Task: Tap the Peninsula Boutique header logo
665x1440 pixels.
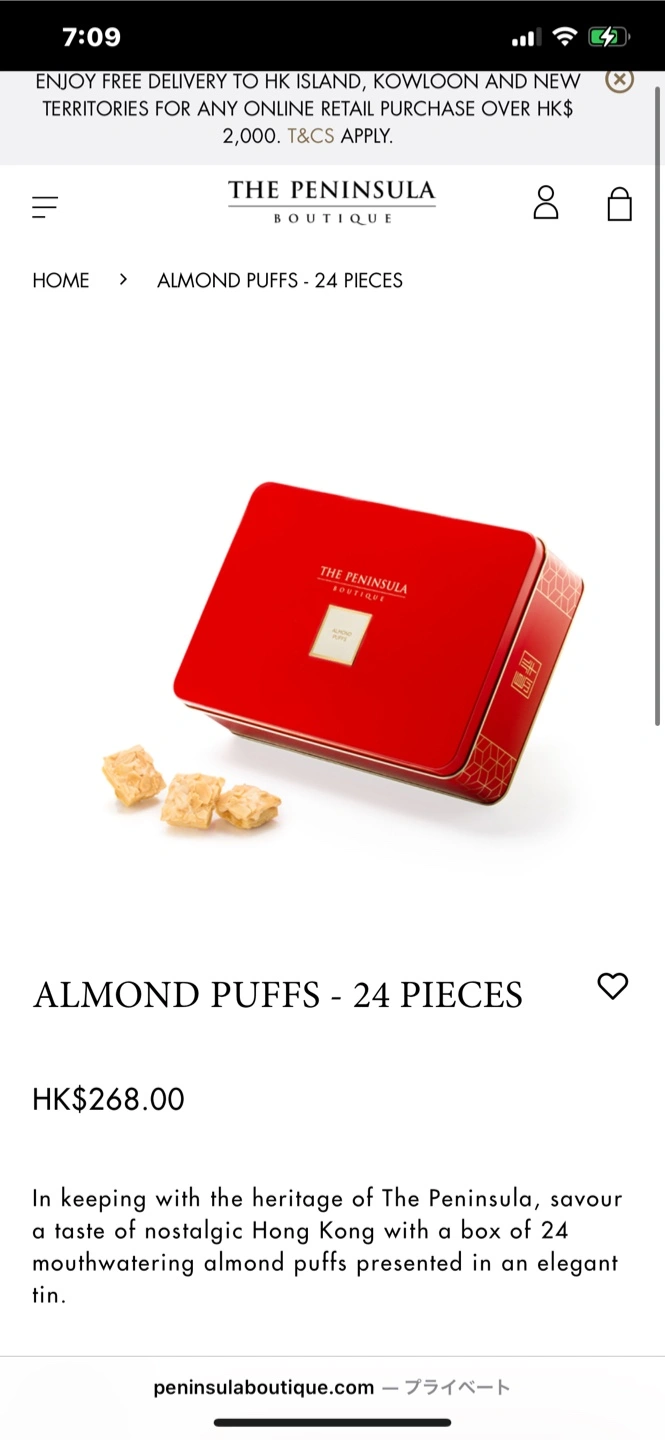Action: click(332, 202)
